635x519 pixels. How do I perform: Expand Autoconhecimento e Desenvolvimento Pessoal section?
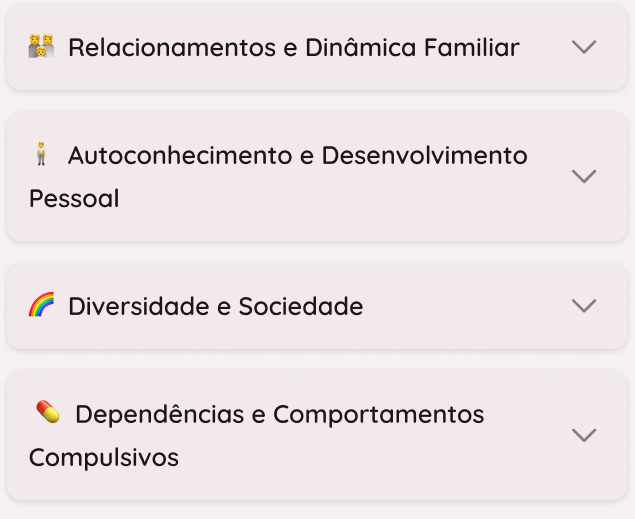(x=583, y=176)
